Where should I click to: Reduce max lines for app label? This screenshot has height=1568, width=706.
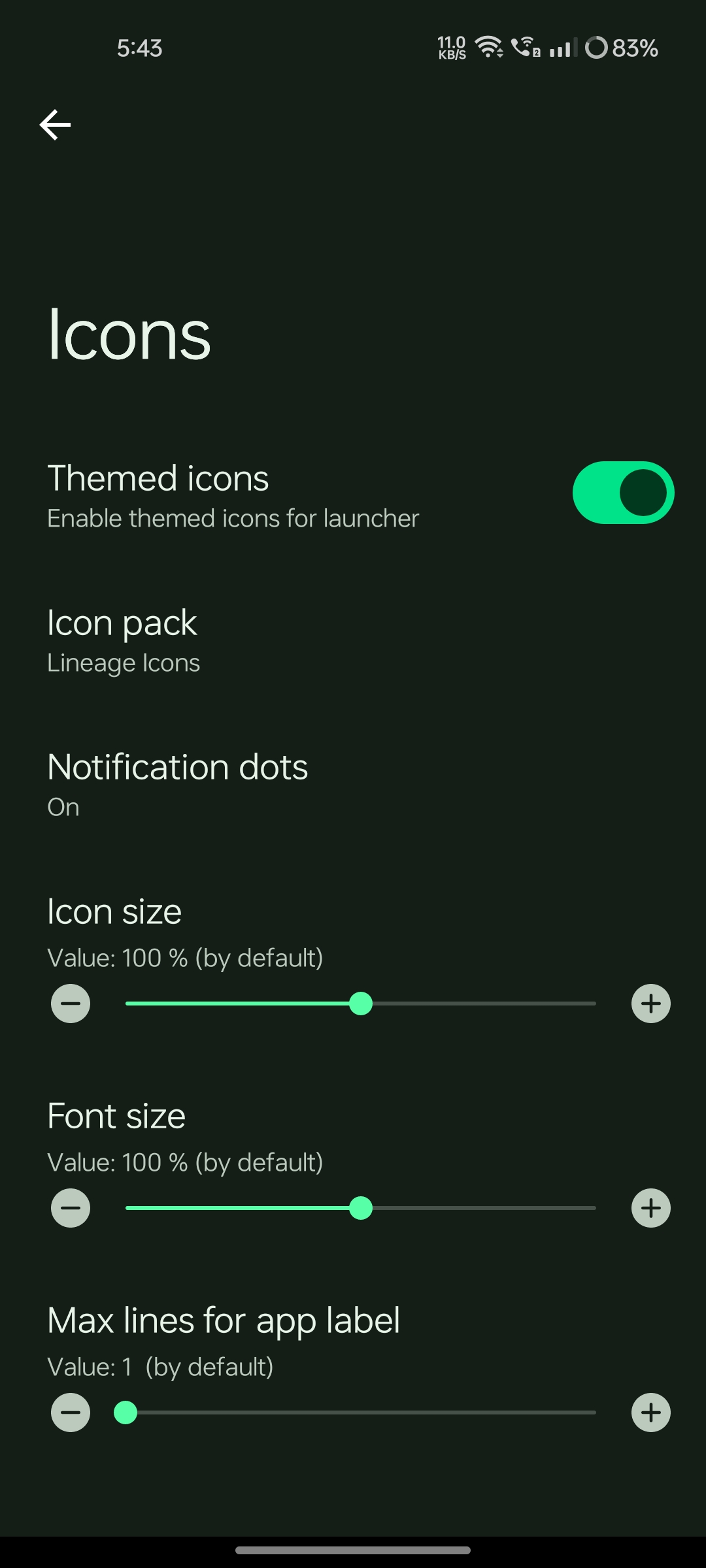71,1413
